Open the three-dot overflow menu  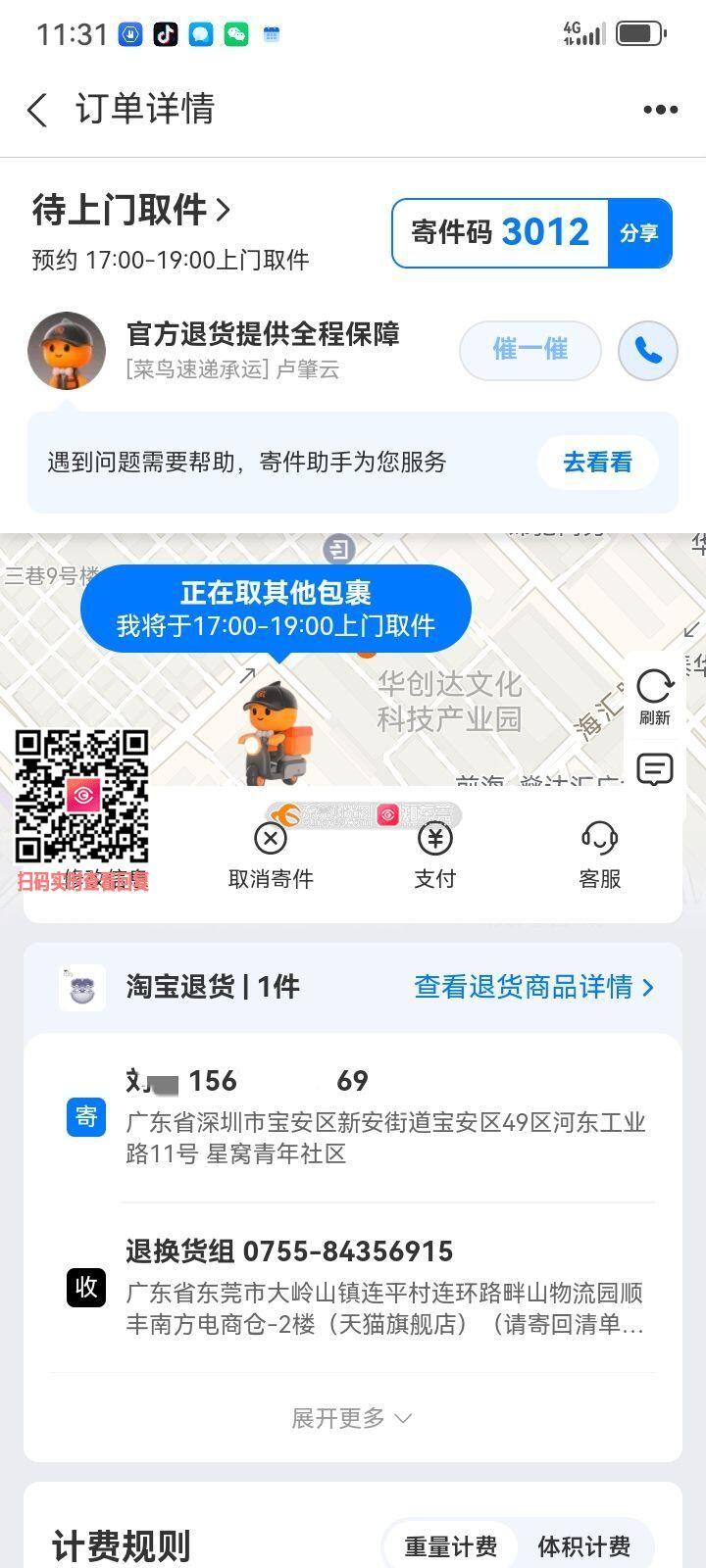660,110
